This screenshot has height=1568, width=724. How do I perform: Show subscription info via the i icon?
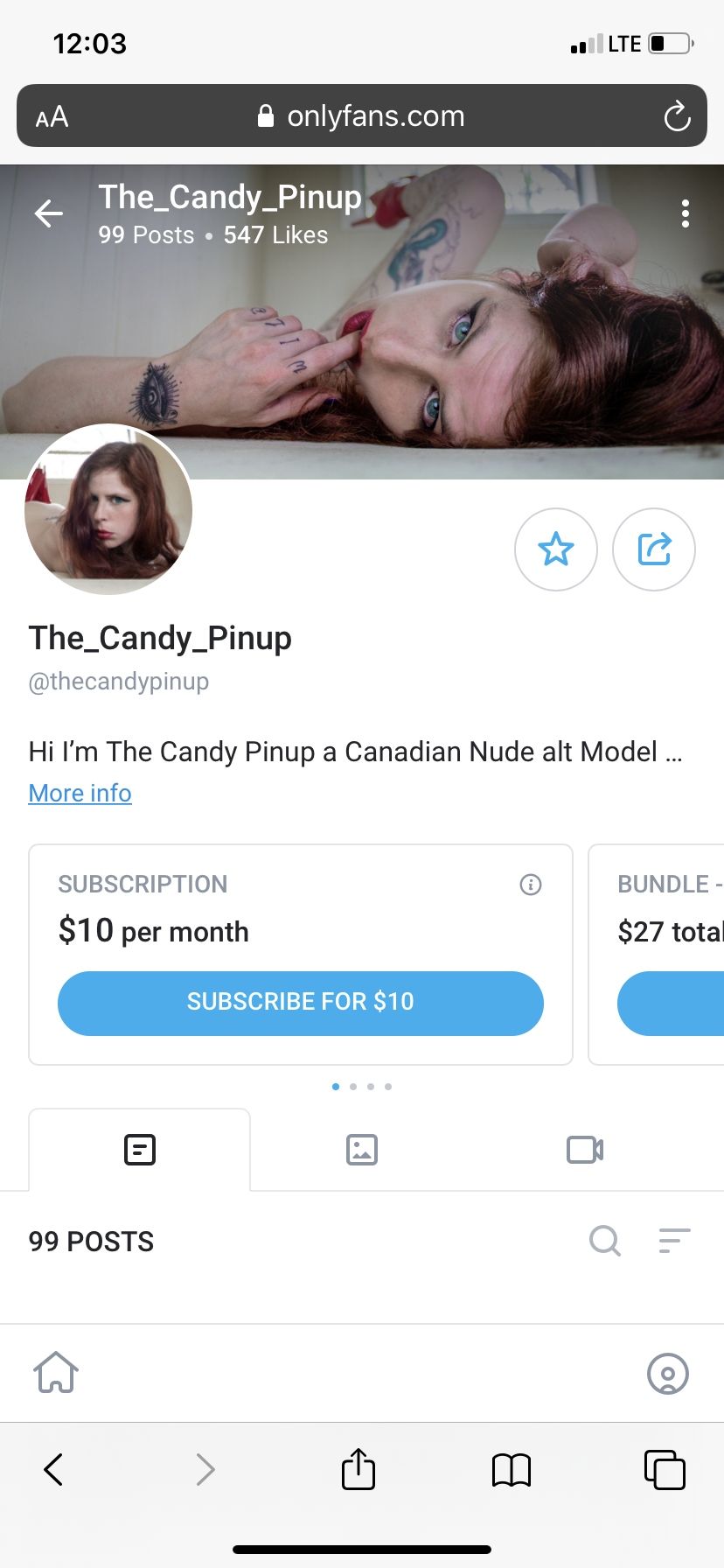[x=531, y=885]
